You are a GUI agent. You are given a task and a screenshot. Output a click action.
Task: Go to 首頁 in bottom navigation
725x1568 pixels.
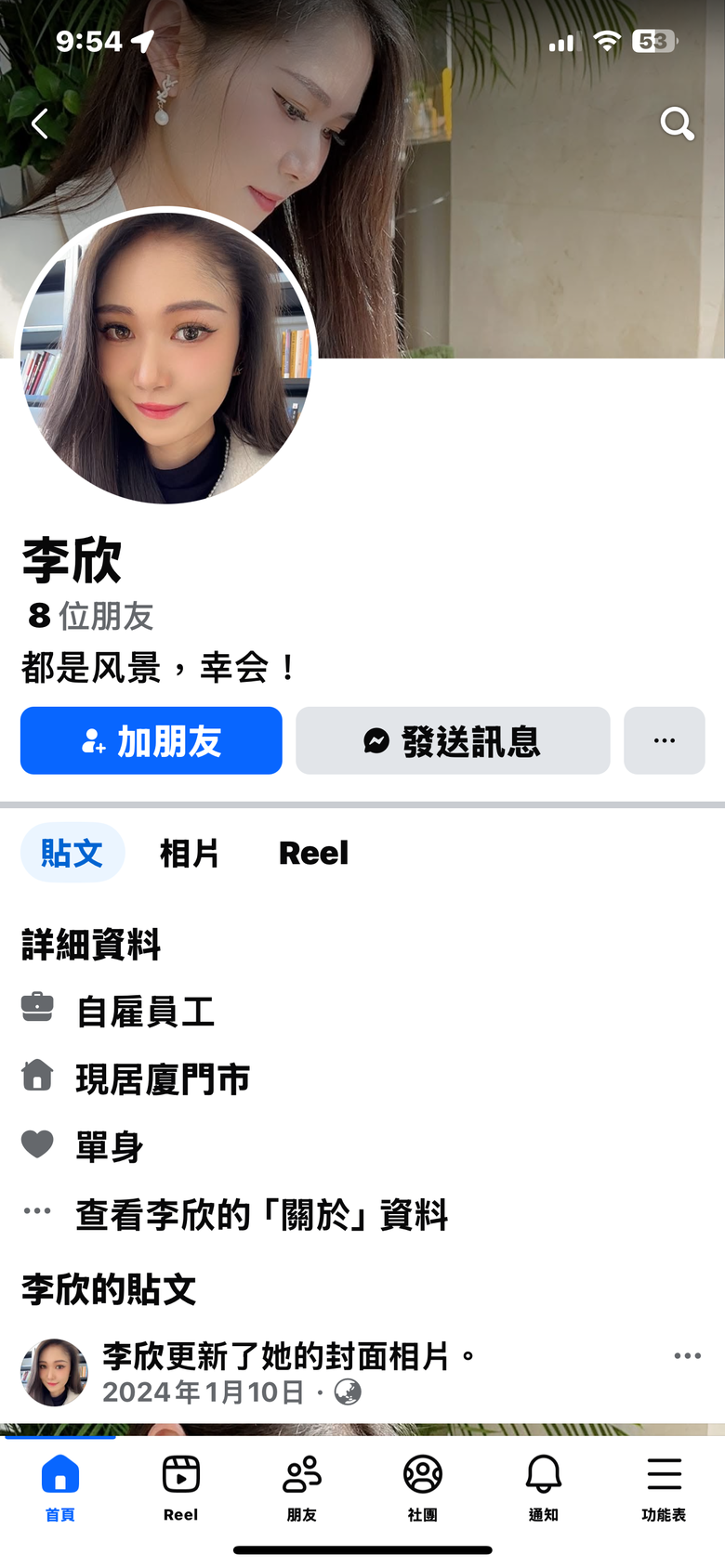point(60,1486)
